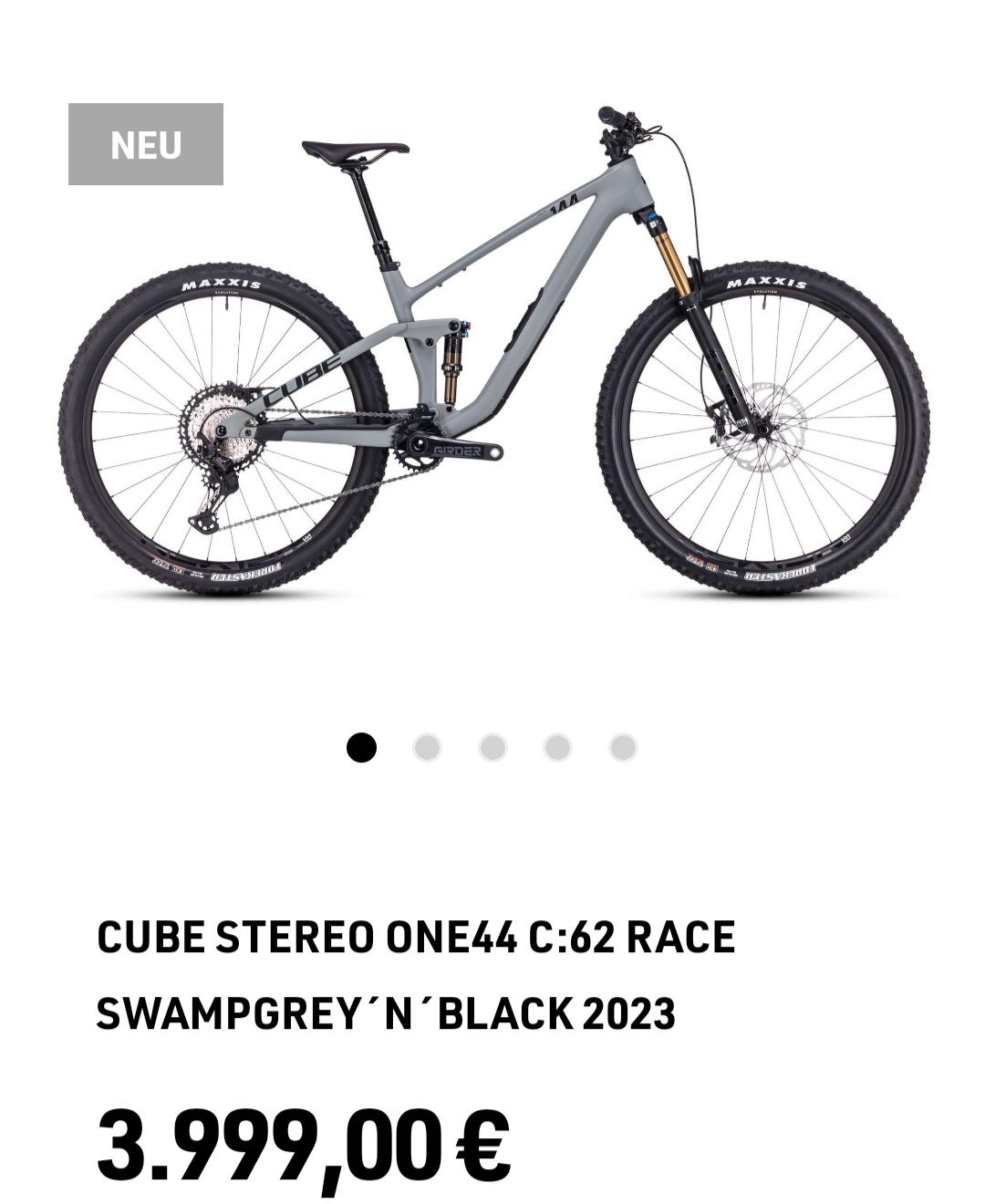The image size is (985, 1204).
Task: Show the fourth gallery image via dot
Action: tap(557, 748)
